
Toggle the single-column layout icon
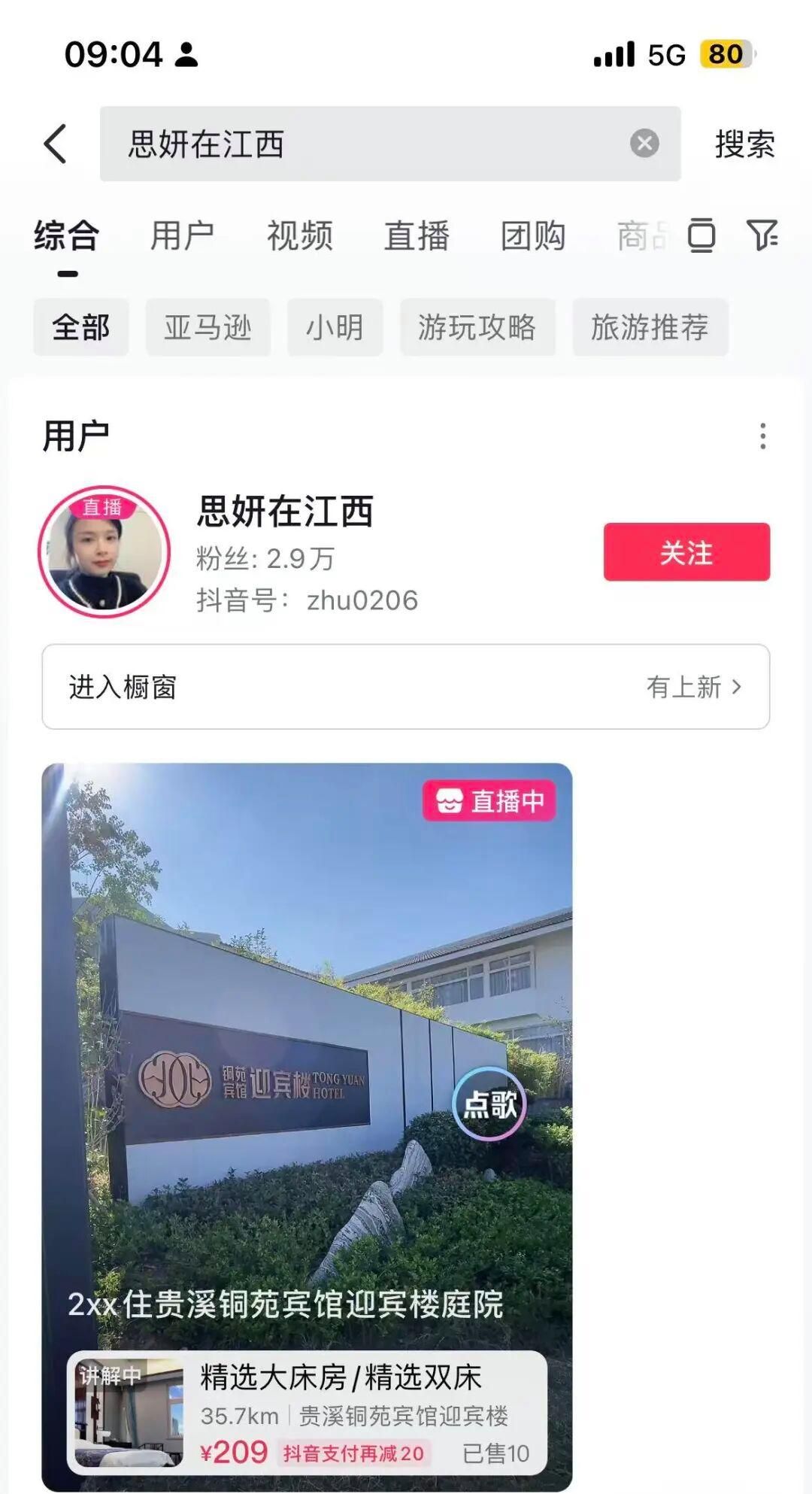(701, 235)
